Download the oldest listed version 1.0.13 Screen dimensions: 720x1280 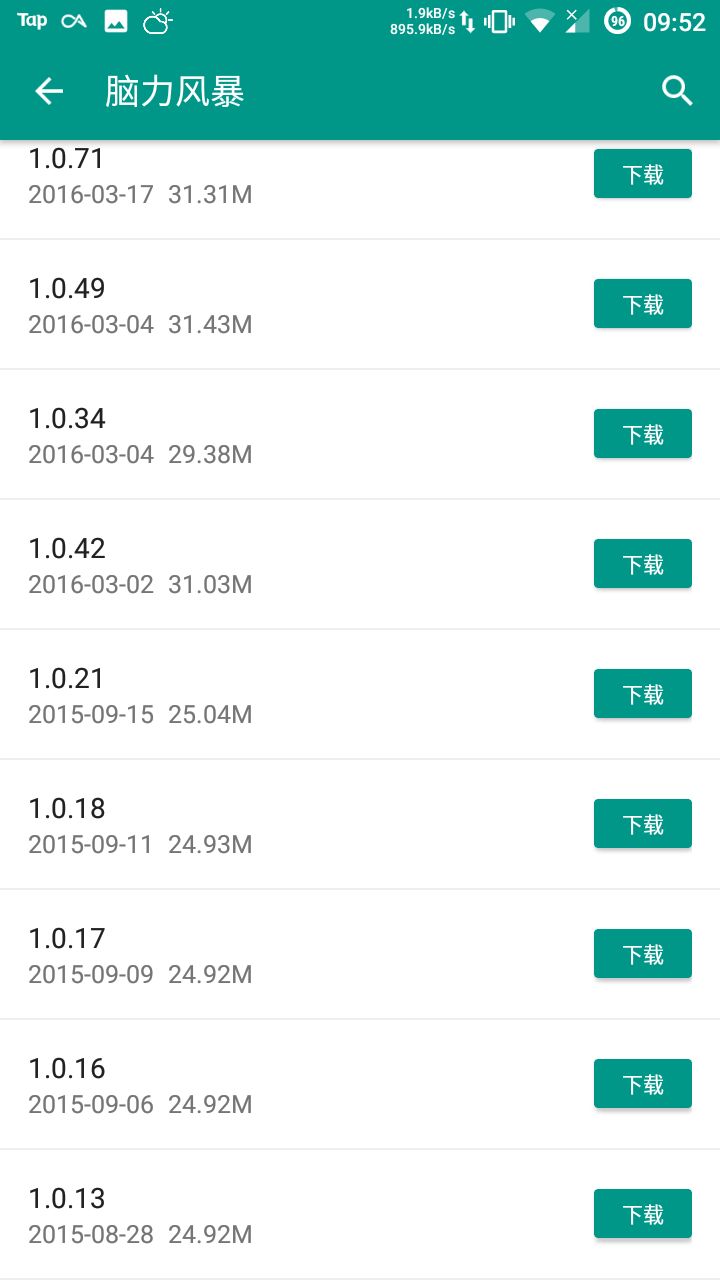[642, 1214]
